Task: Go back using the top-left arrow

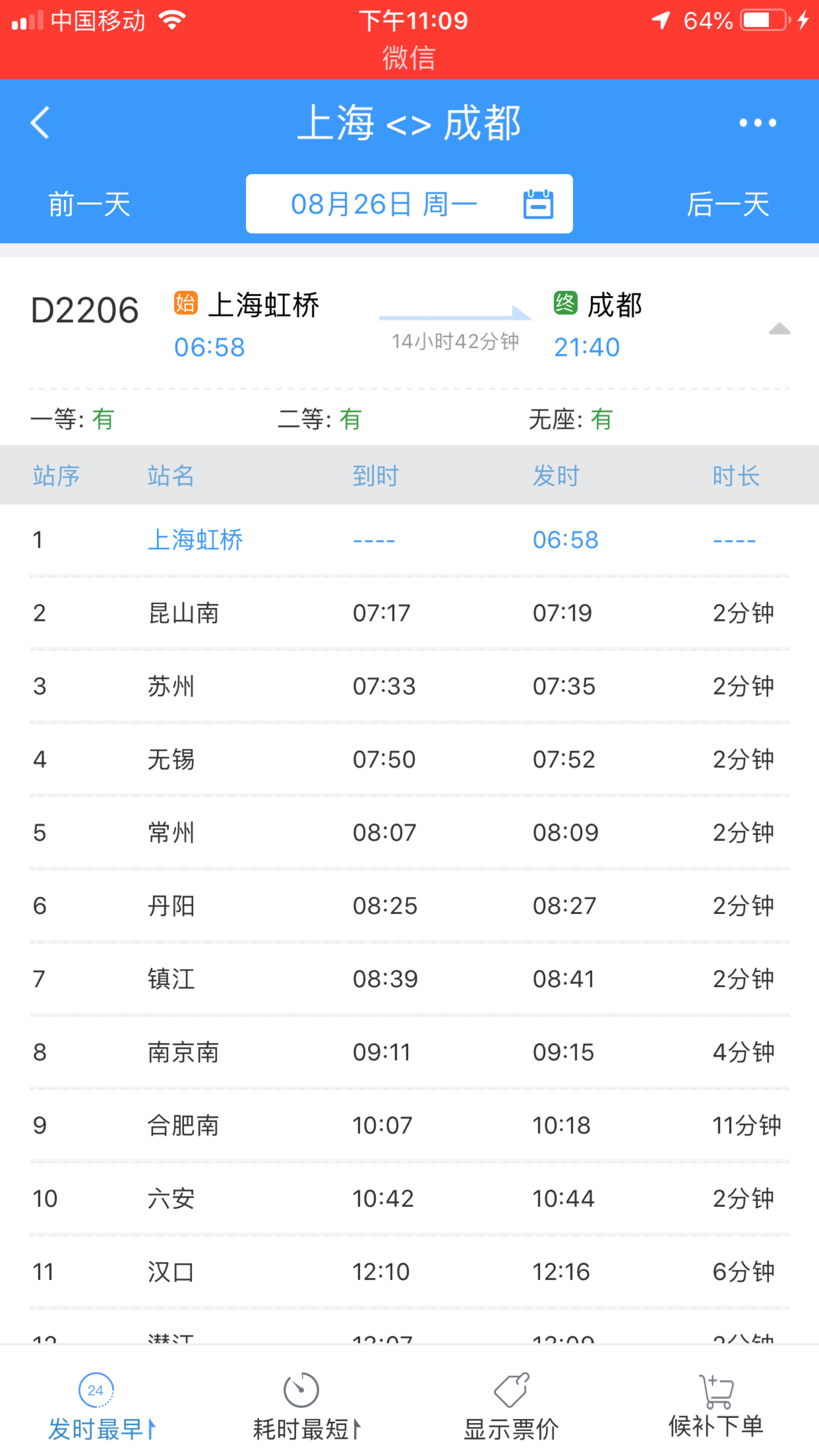Action: (40, 123)
